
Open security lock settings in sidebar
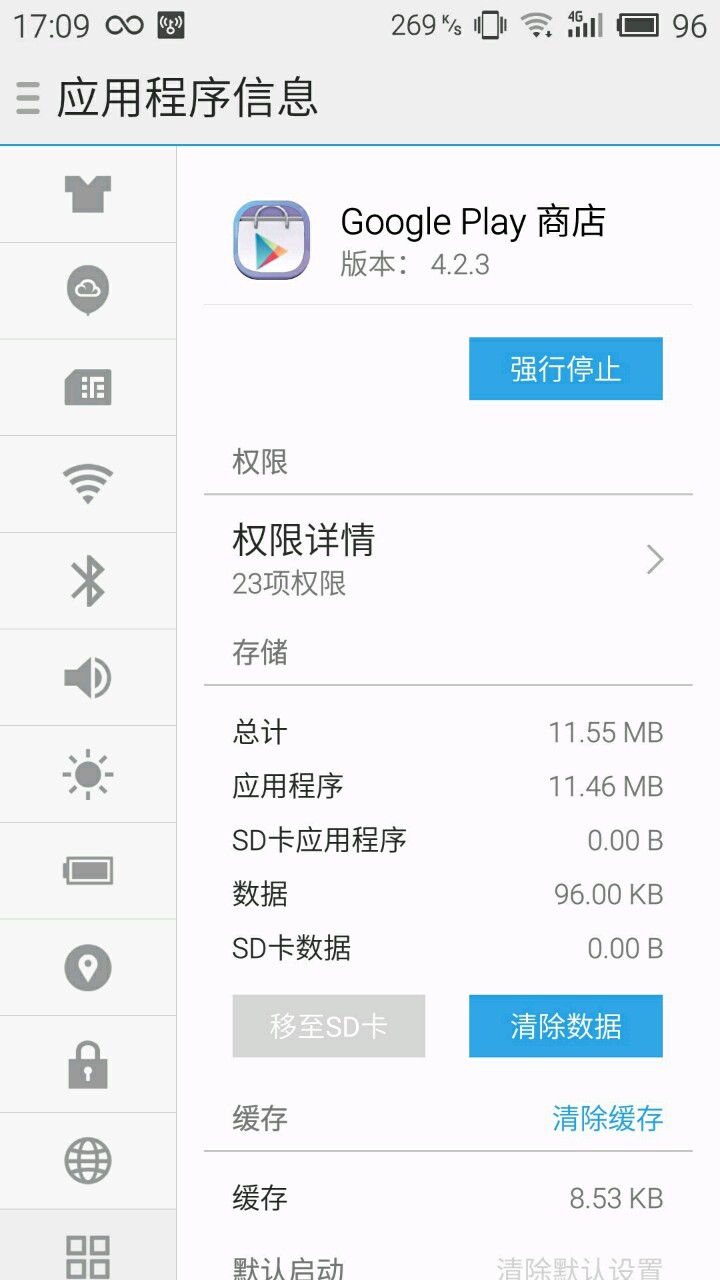point(88,1065)
